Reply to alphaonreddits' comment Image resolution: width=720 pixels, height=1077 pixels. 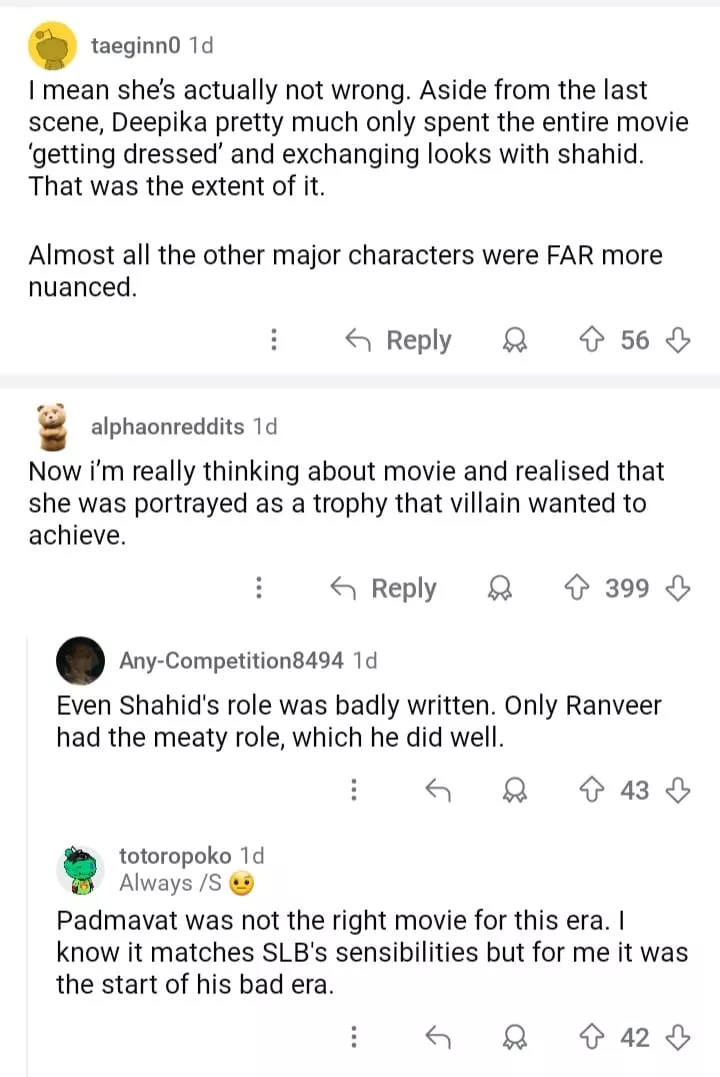point(384,588)
